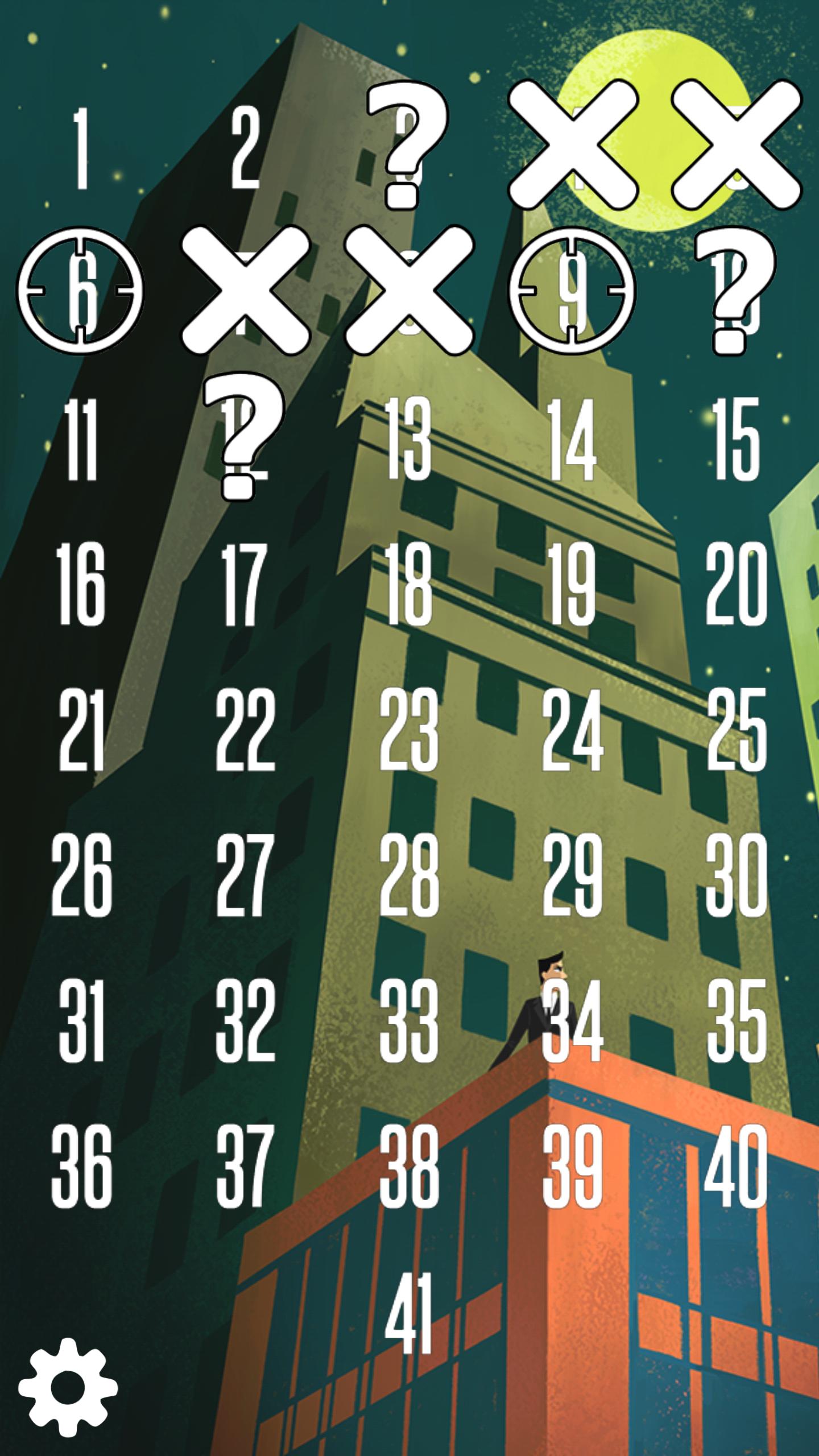Screen dimensions: 819x1456
Task: Choose level 11
Action: coord(81,439)
